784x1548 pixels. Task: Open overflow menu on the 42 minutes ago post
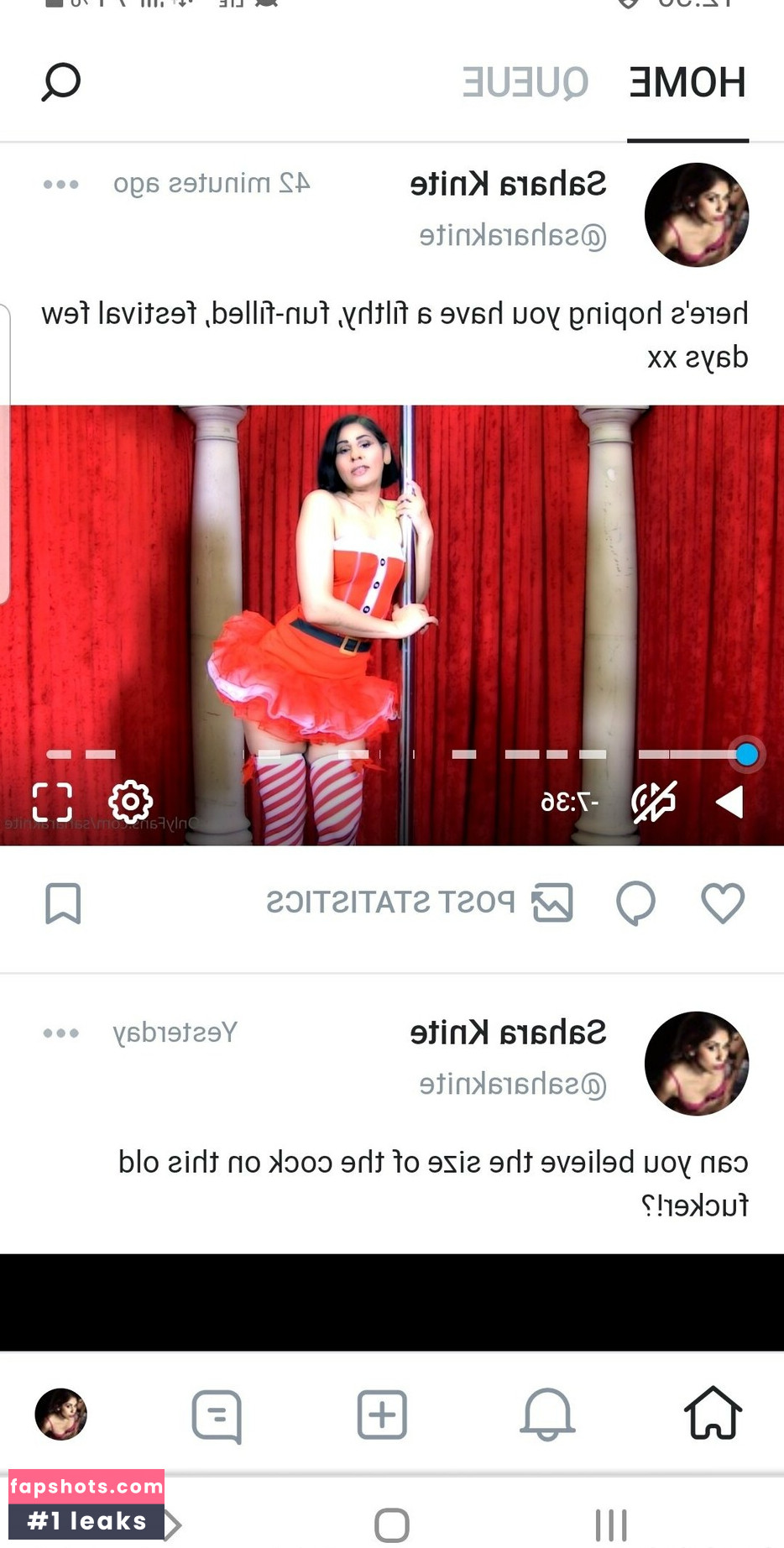click(61, 185)
